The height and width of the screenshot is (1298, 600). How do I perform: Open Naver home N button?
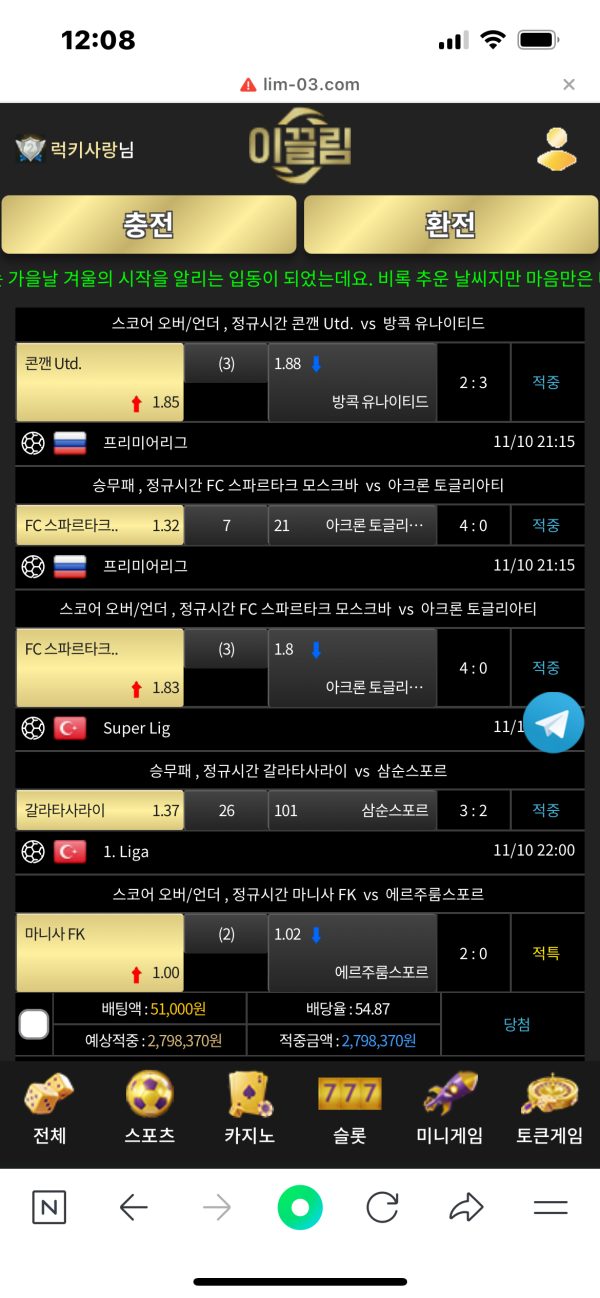click(x=49, y=1208)
